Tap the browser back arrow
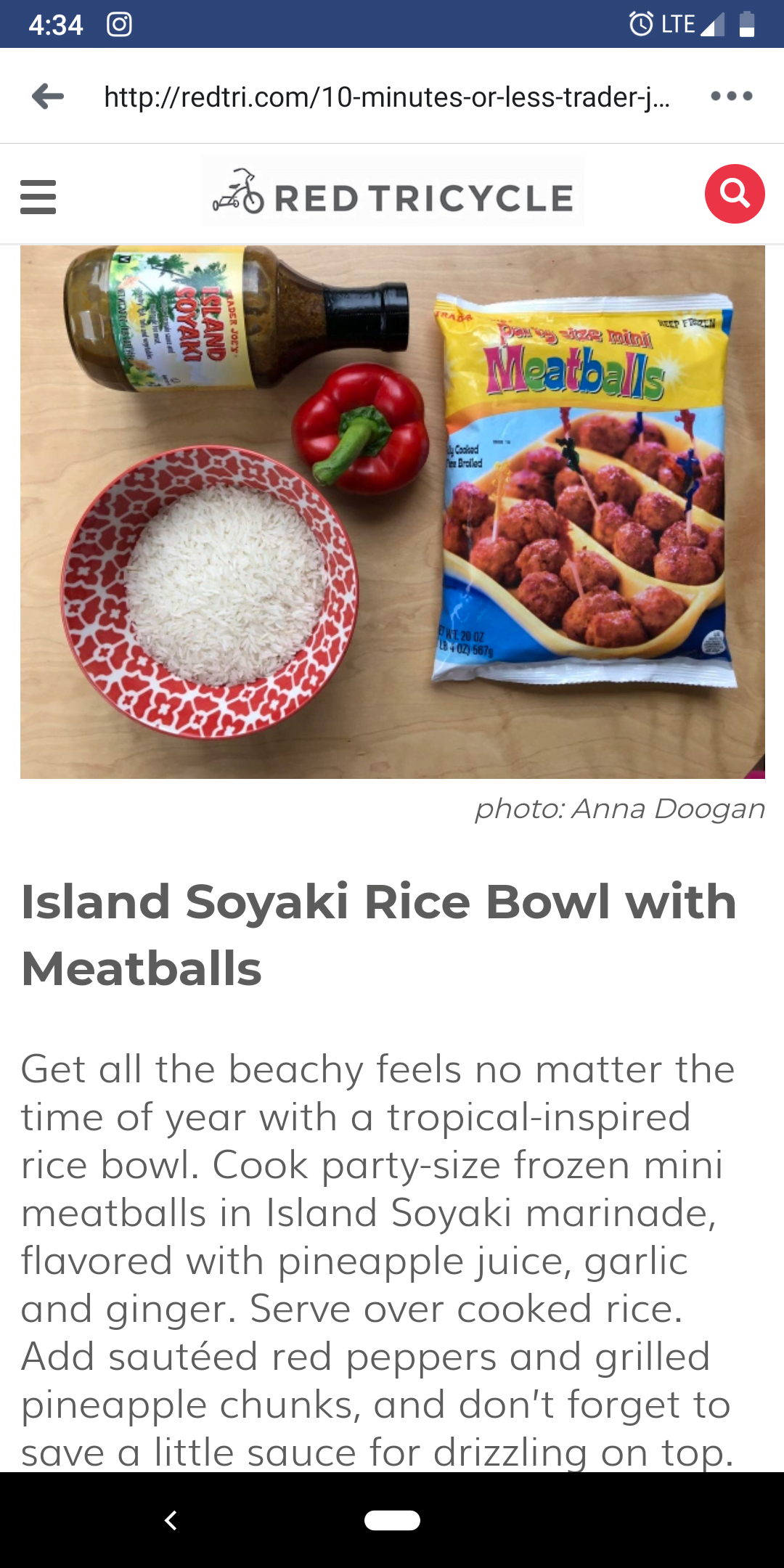The image size is (784, 1568). tap(48, 96)
